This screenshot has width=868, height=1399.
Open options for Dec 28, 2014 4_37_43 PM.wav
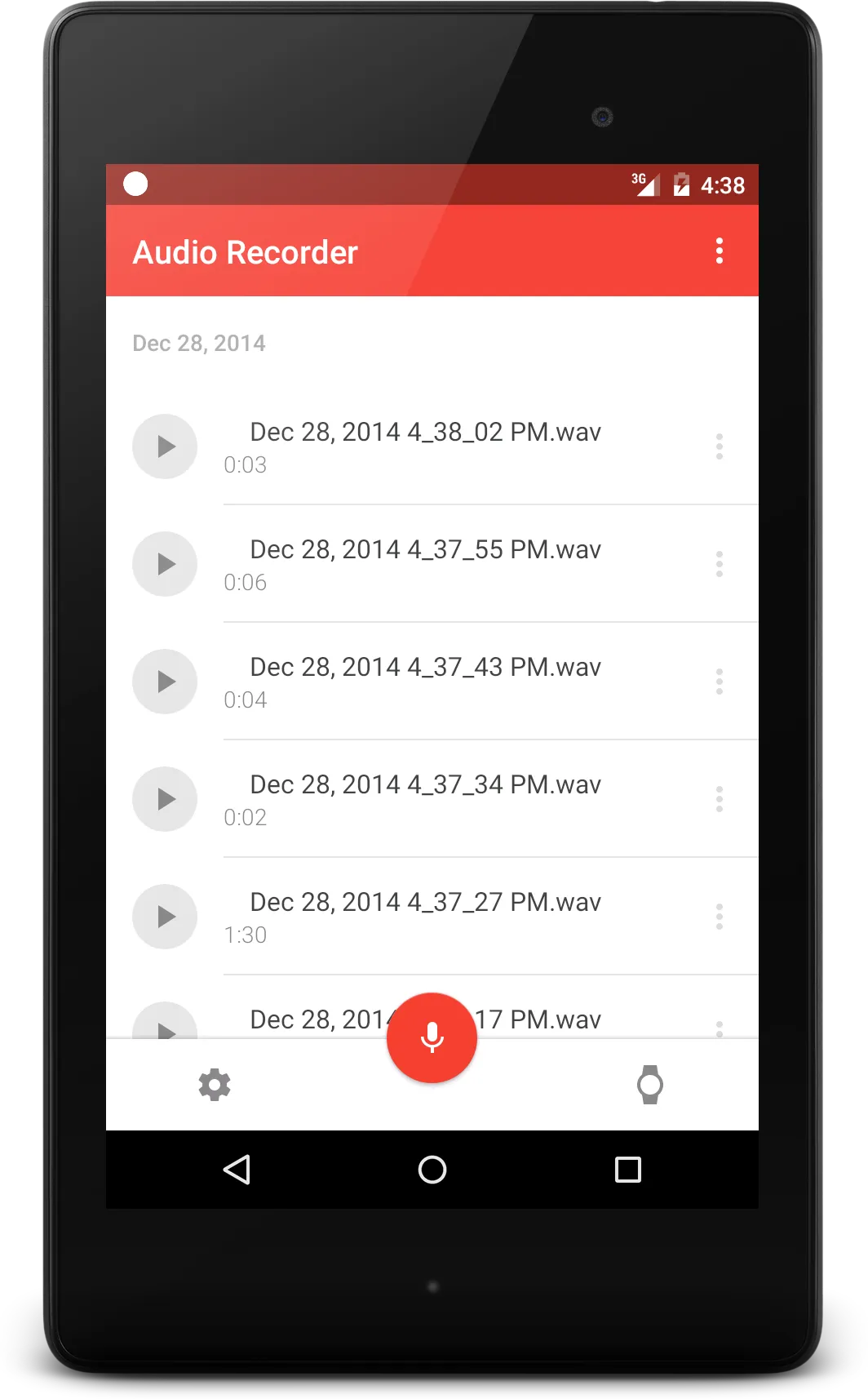click(720, 682)
